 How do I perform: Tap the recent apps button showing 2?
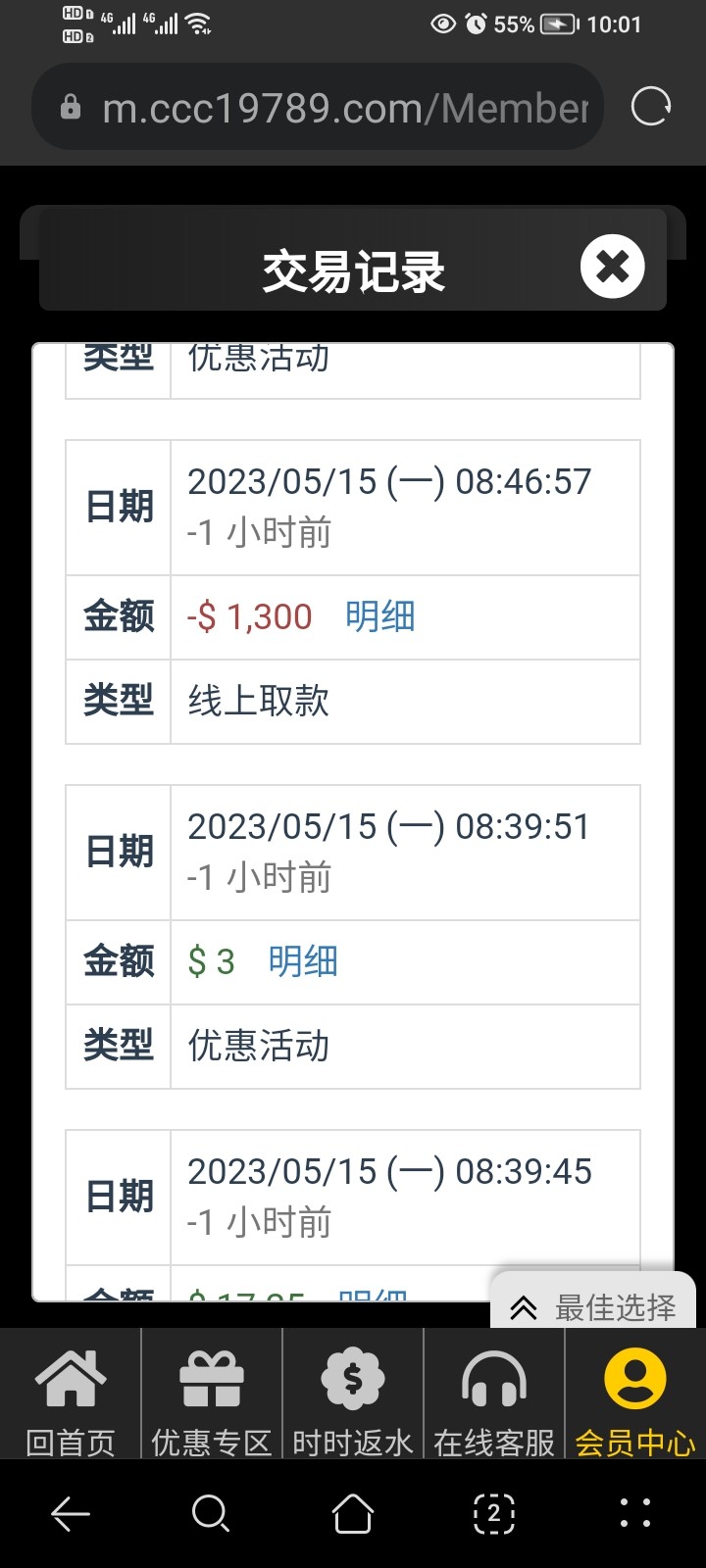pyautogui.click(x=493, y=1513)
